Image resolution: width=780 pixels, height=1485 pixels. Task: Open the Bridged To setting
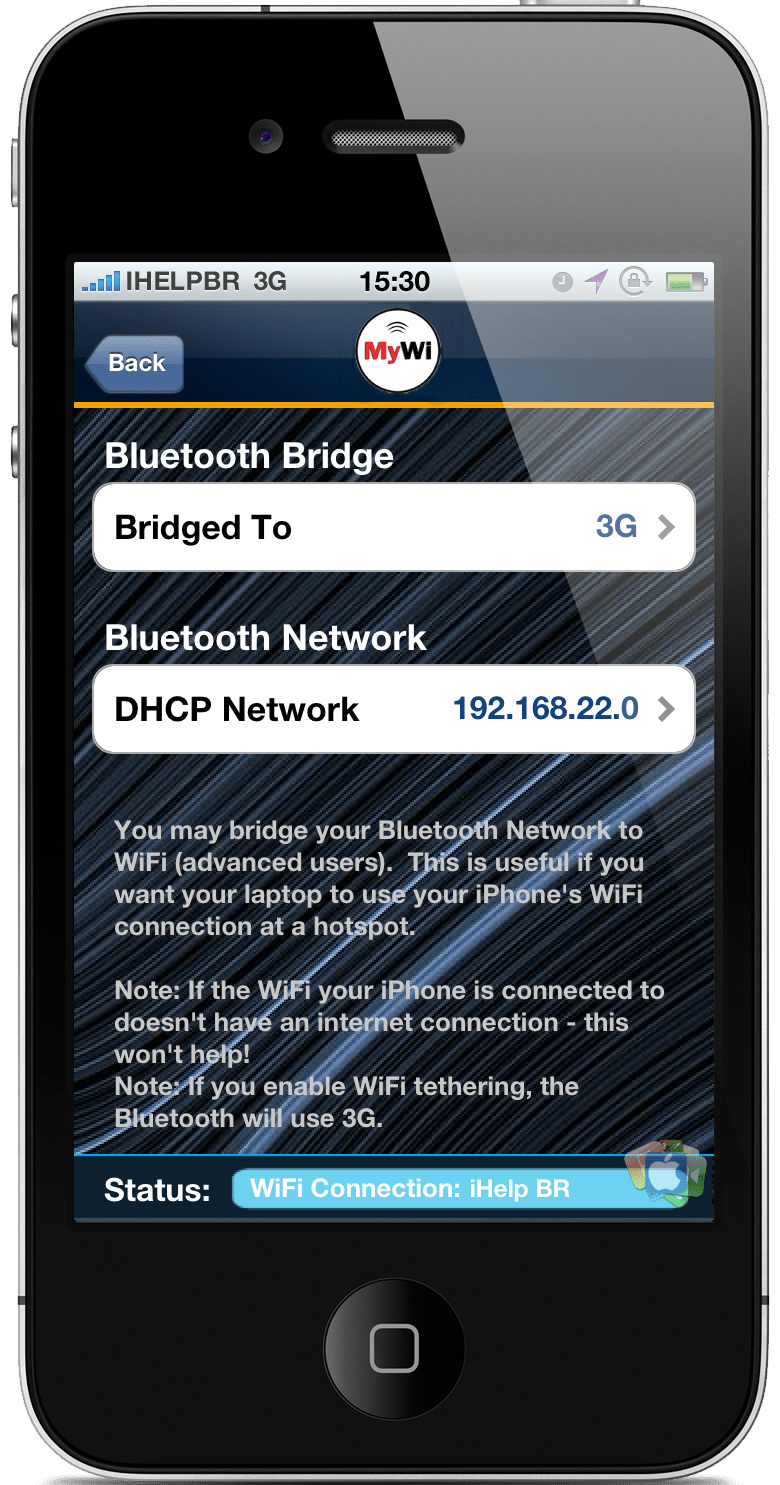coord(393,527)
